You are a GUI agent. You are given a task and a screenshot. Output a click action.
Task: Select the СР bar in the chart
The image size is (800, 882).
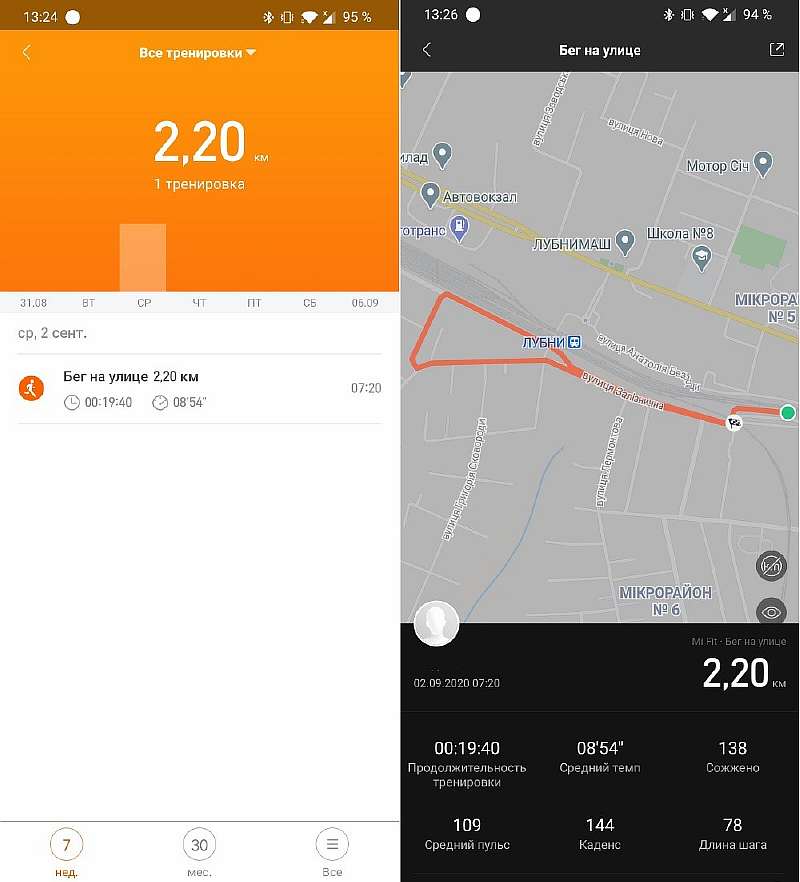143,258
